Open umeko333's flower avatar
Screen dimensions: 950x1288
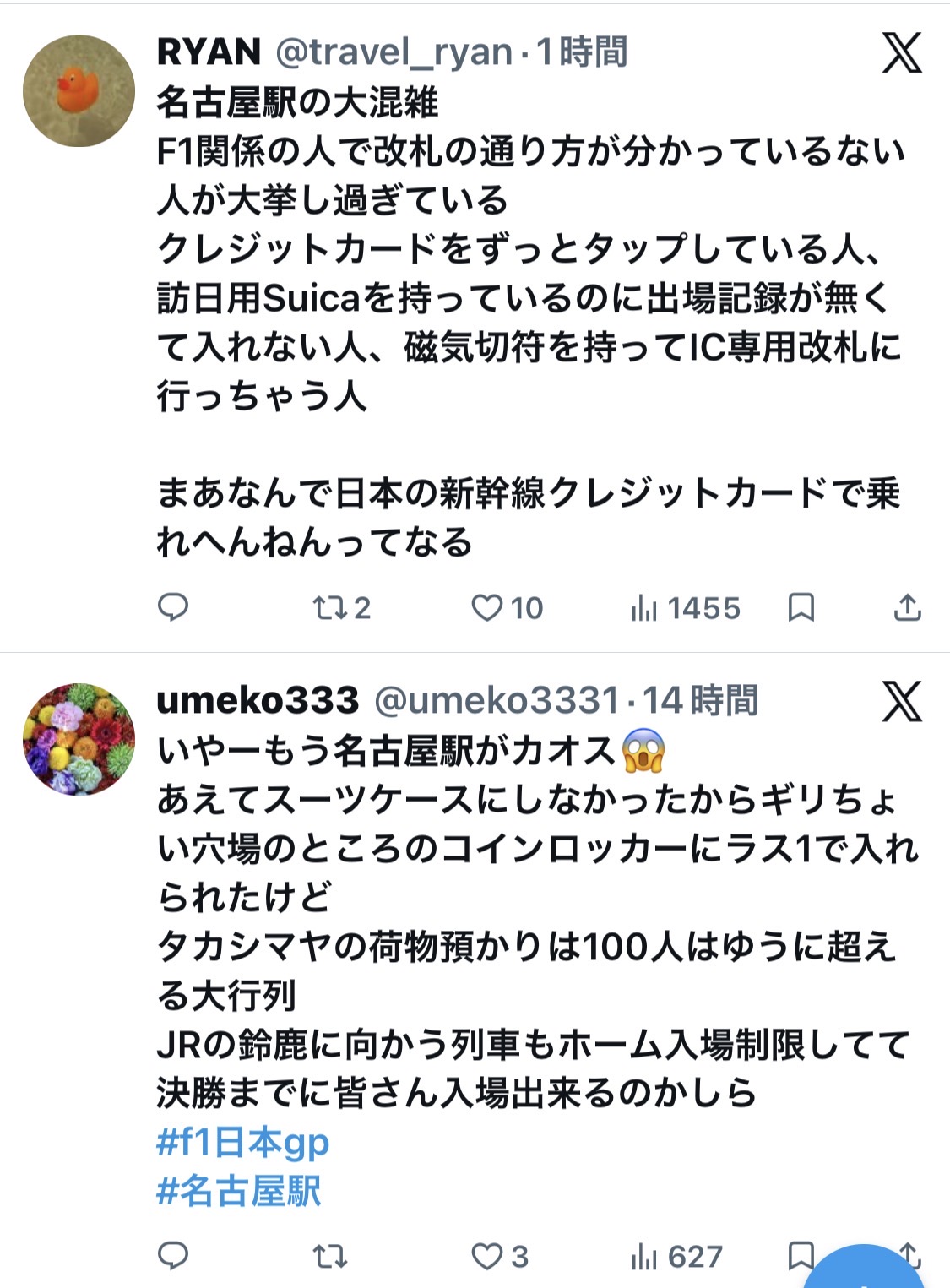79,739
